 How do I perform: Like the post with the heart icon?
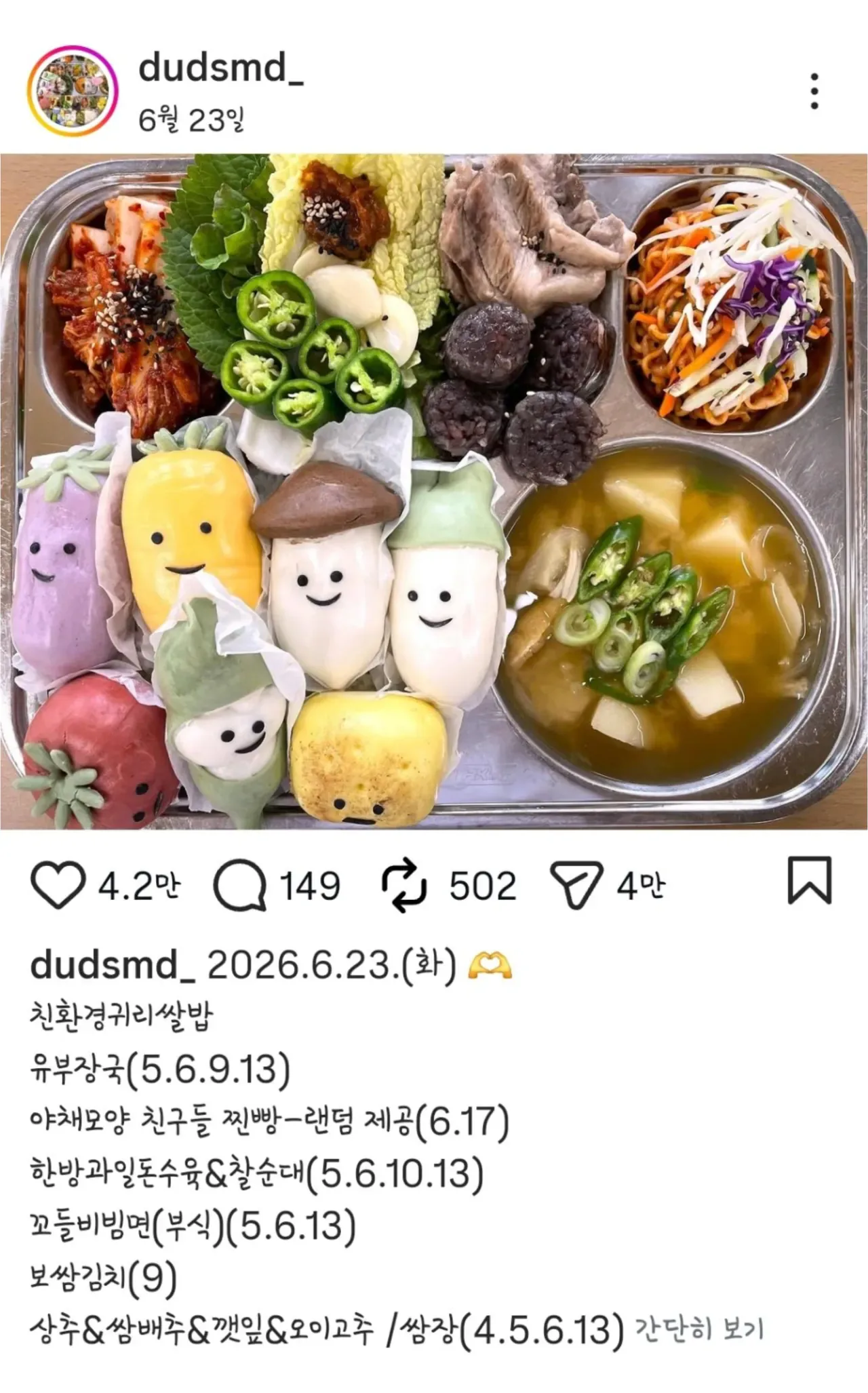[x=58, y=884]
